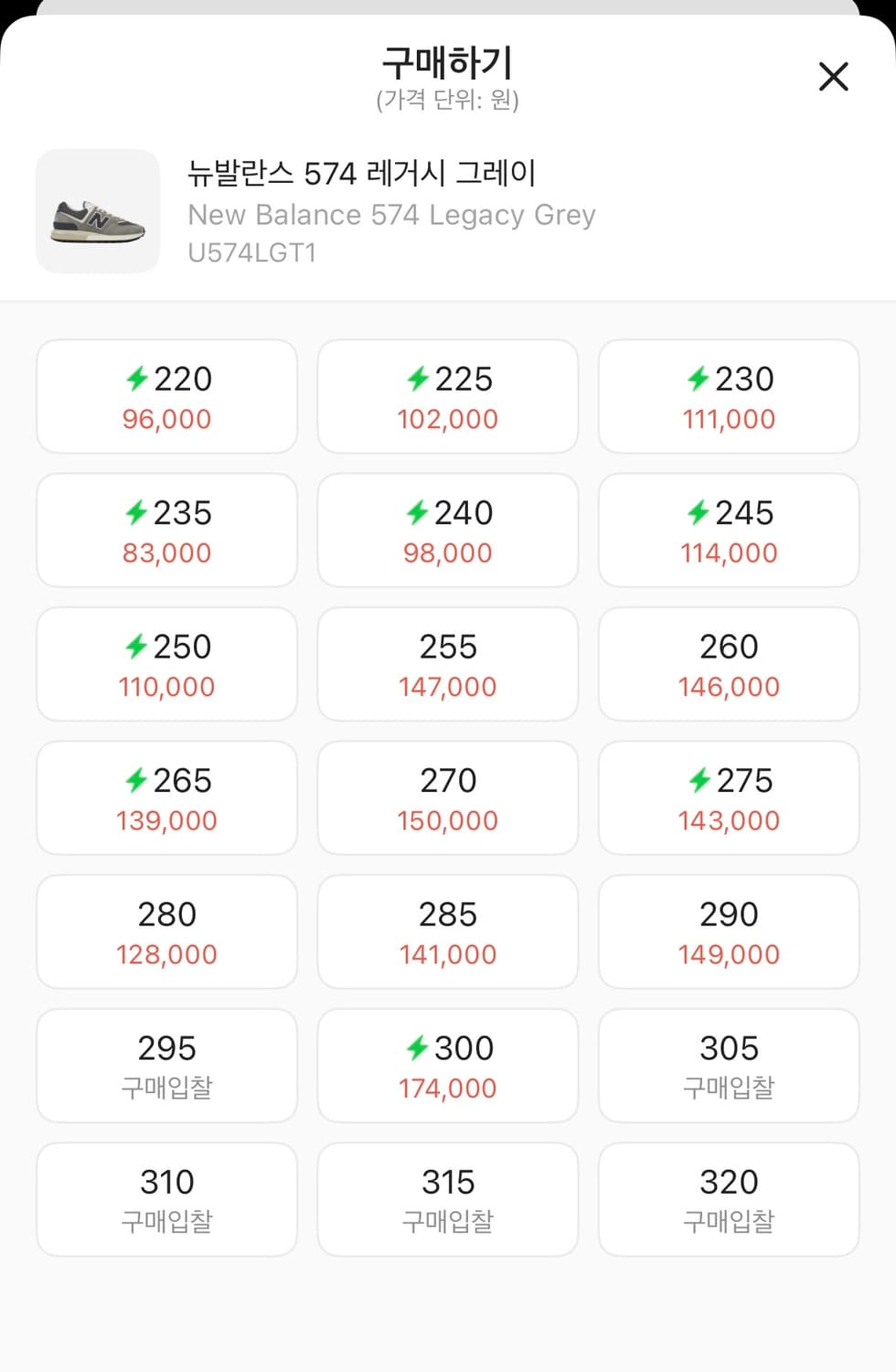Open the New Balance 574 product thumbnail
This screenshot has width=896, height=1372.
98,212
